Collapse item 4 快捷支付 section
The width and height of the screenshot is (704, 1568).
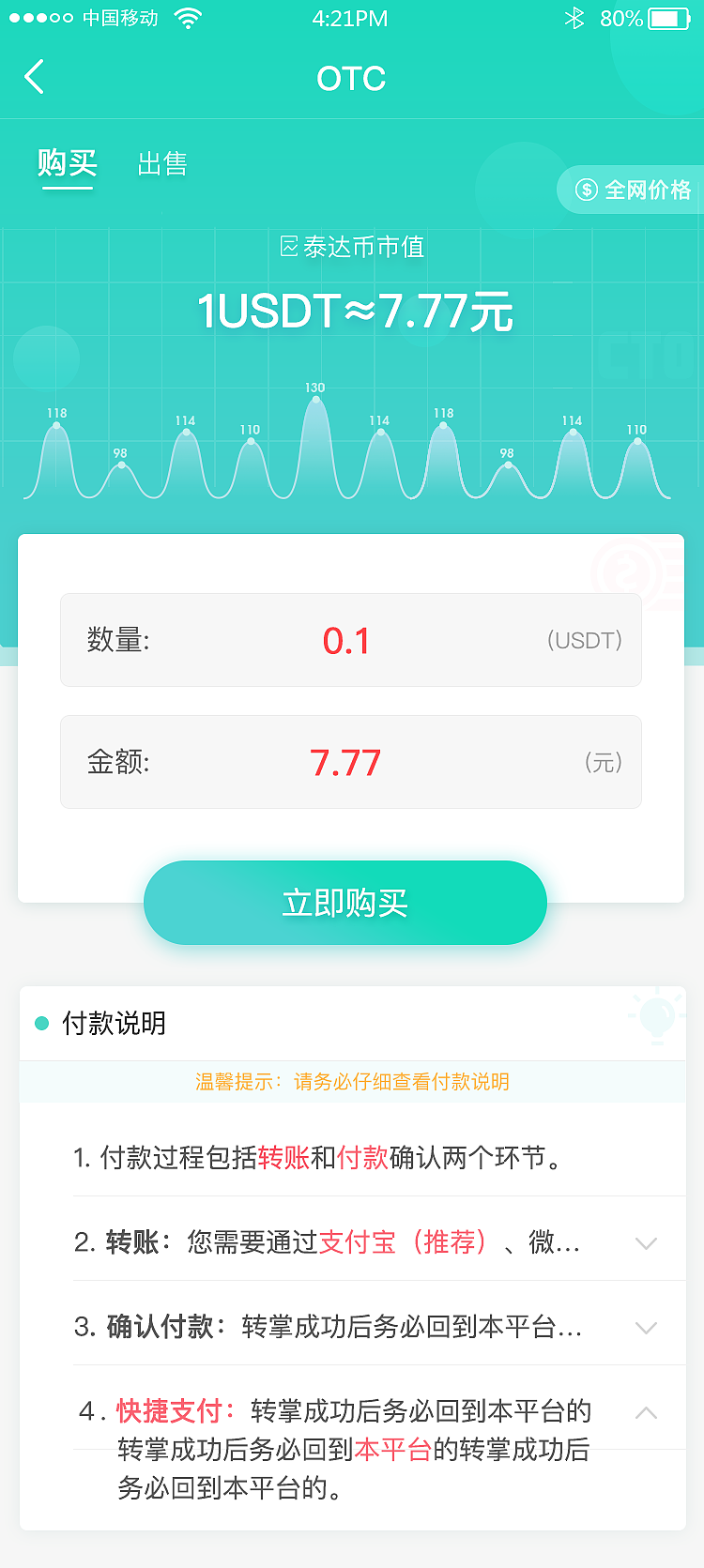[646, 1412]
